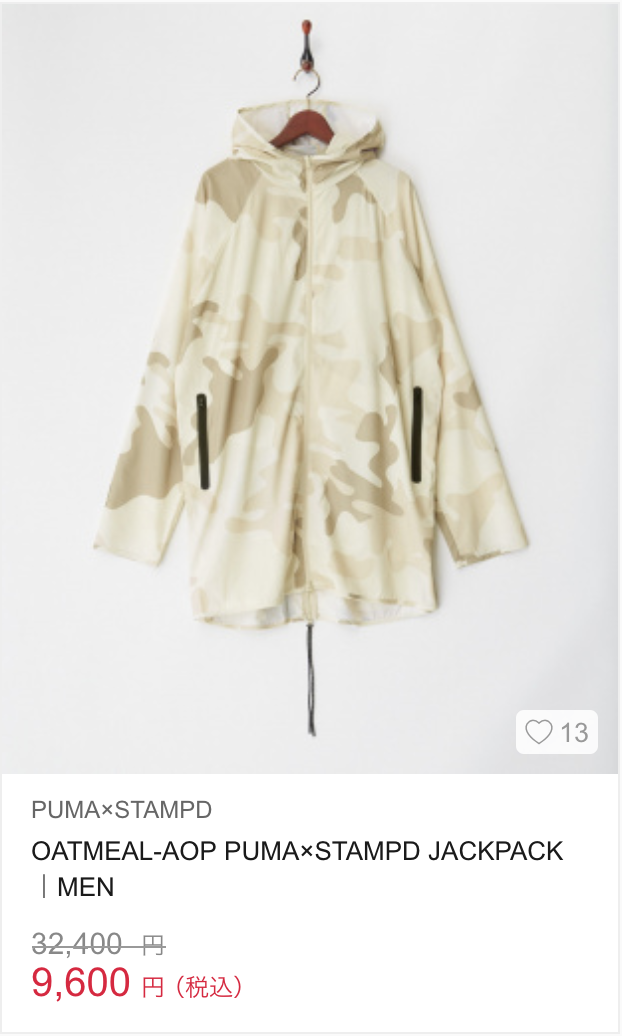Viewport: 622px width, 1036px height.
Task: Favorite the PUMA×STAMPD jacket with the heart
Action: [540, 732]
